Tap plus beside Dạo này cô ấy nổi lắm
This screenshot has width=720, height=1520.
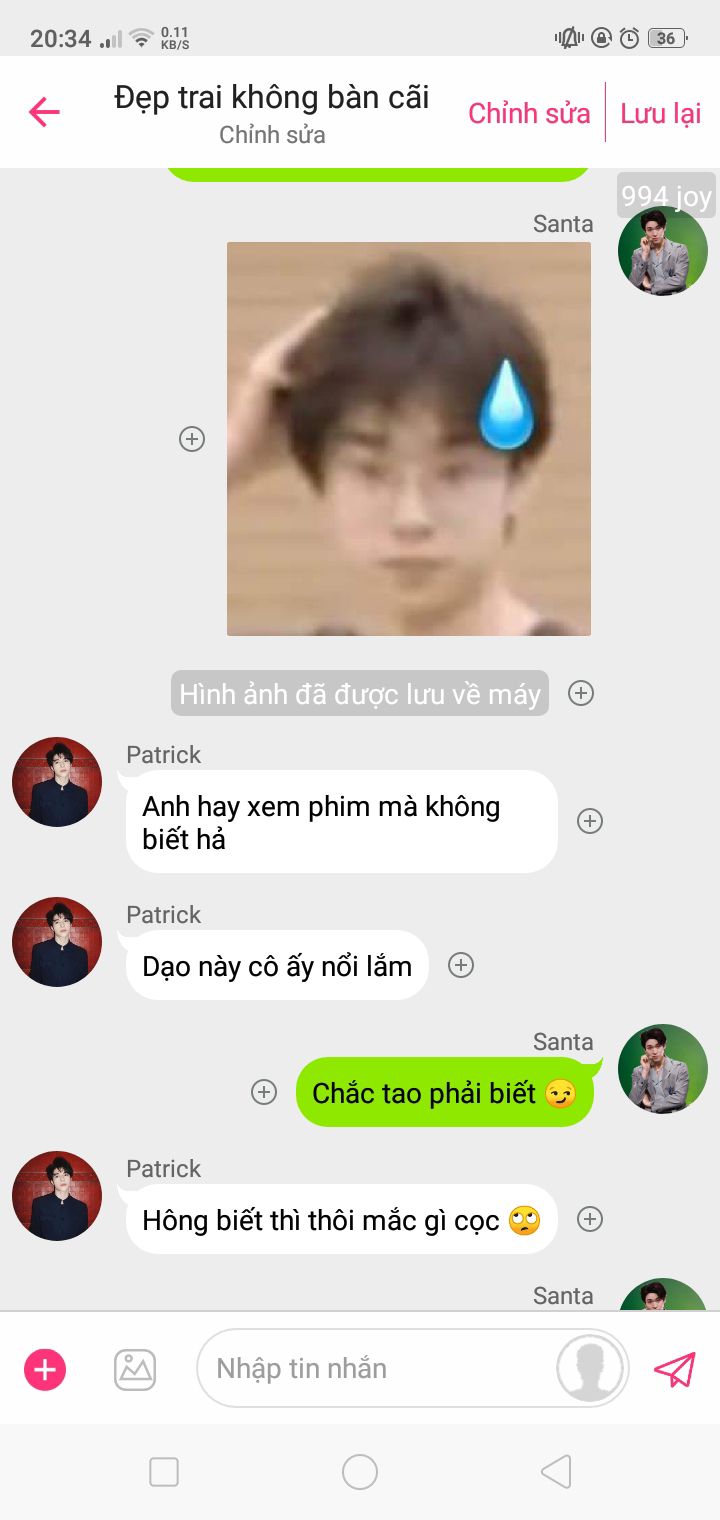point(460,965)
